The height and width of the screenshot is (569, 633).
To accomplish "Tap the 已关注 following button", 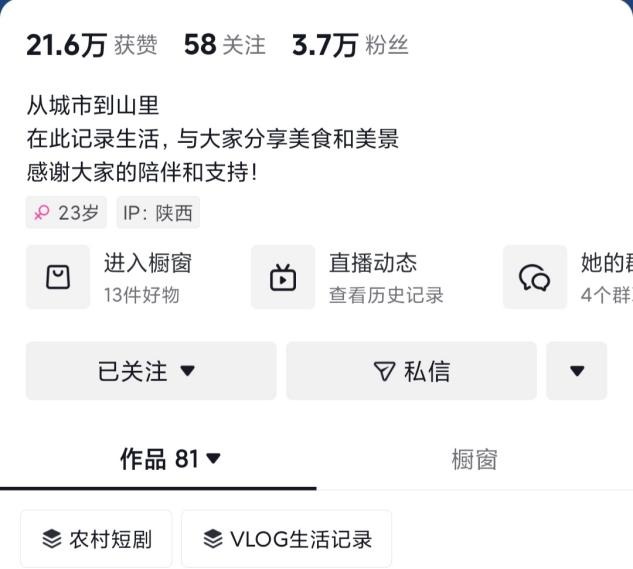I will (x=150, y=371).
